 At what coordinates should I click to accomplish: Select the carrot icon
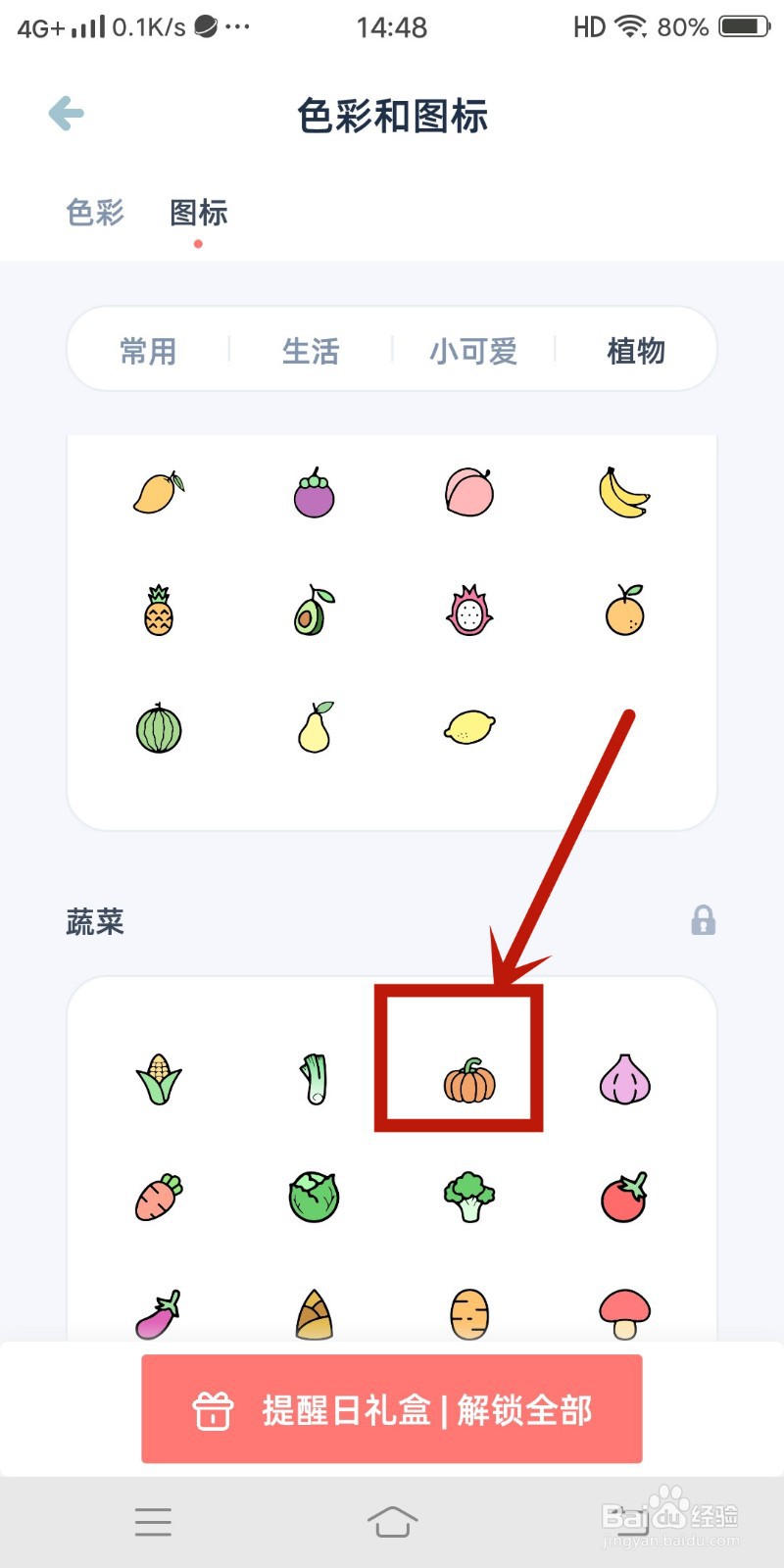click(157, 1196)
